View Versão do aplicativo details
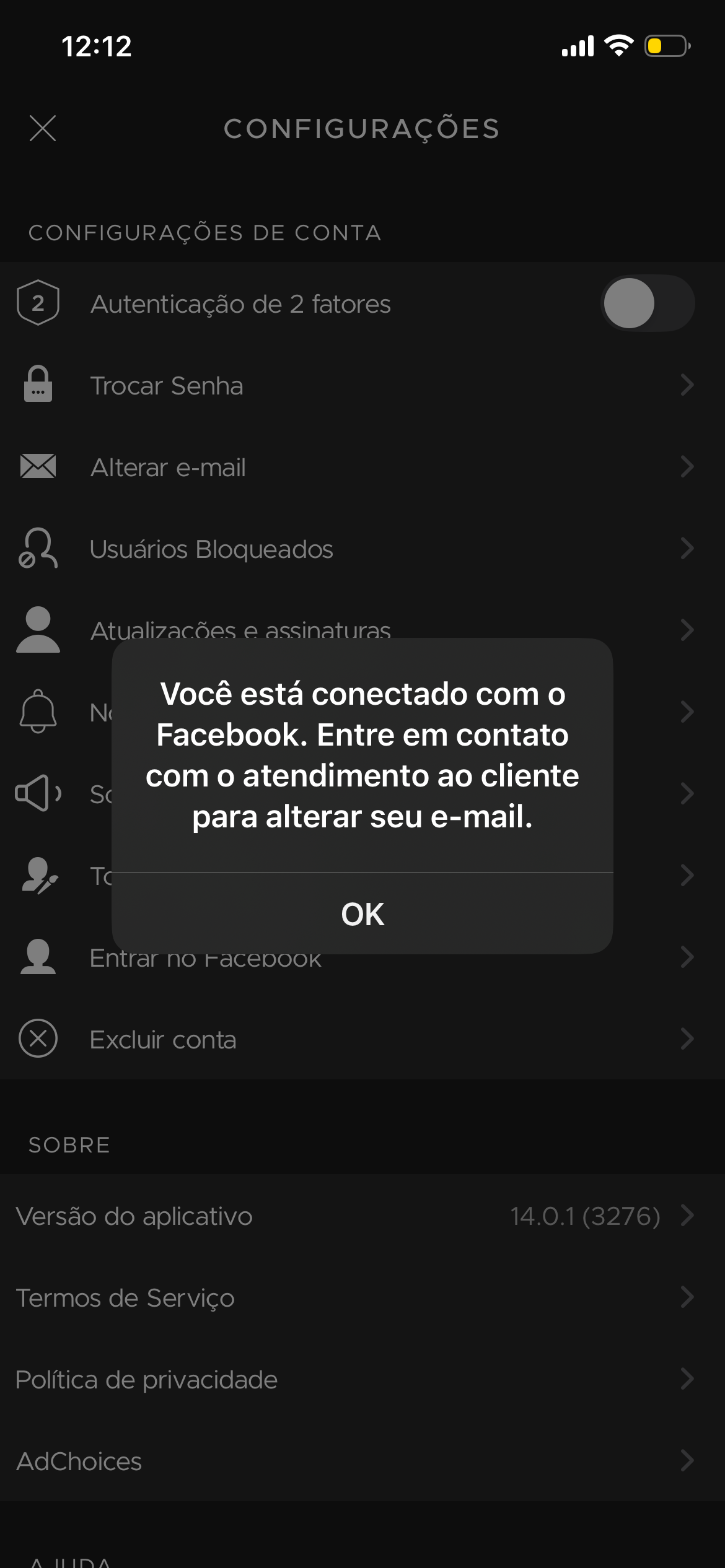This screenshot has height=1568, width=725. [362, 1216]
